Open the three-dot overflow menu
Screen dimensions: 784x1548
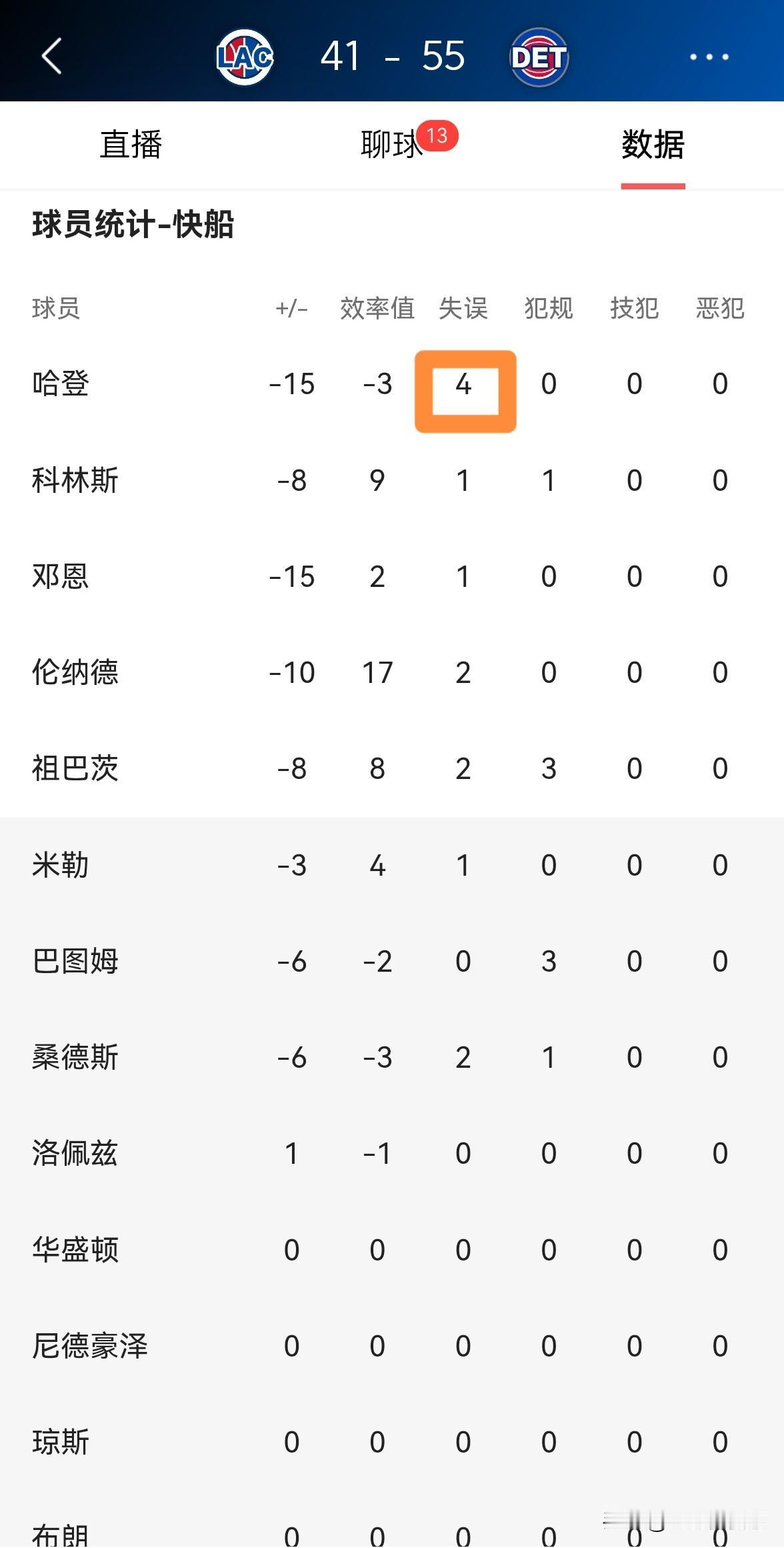[709, 57]
